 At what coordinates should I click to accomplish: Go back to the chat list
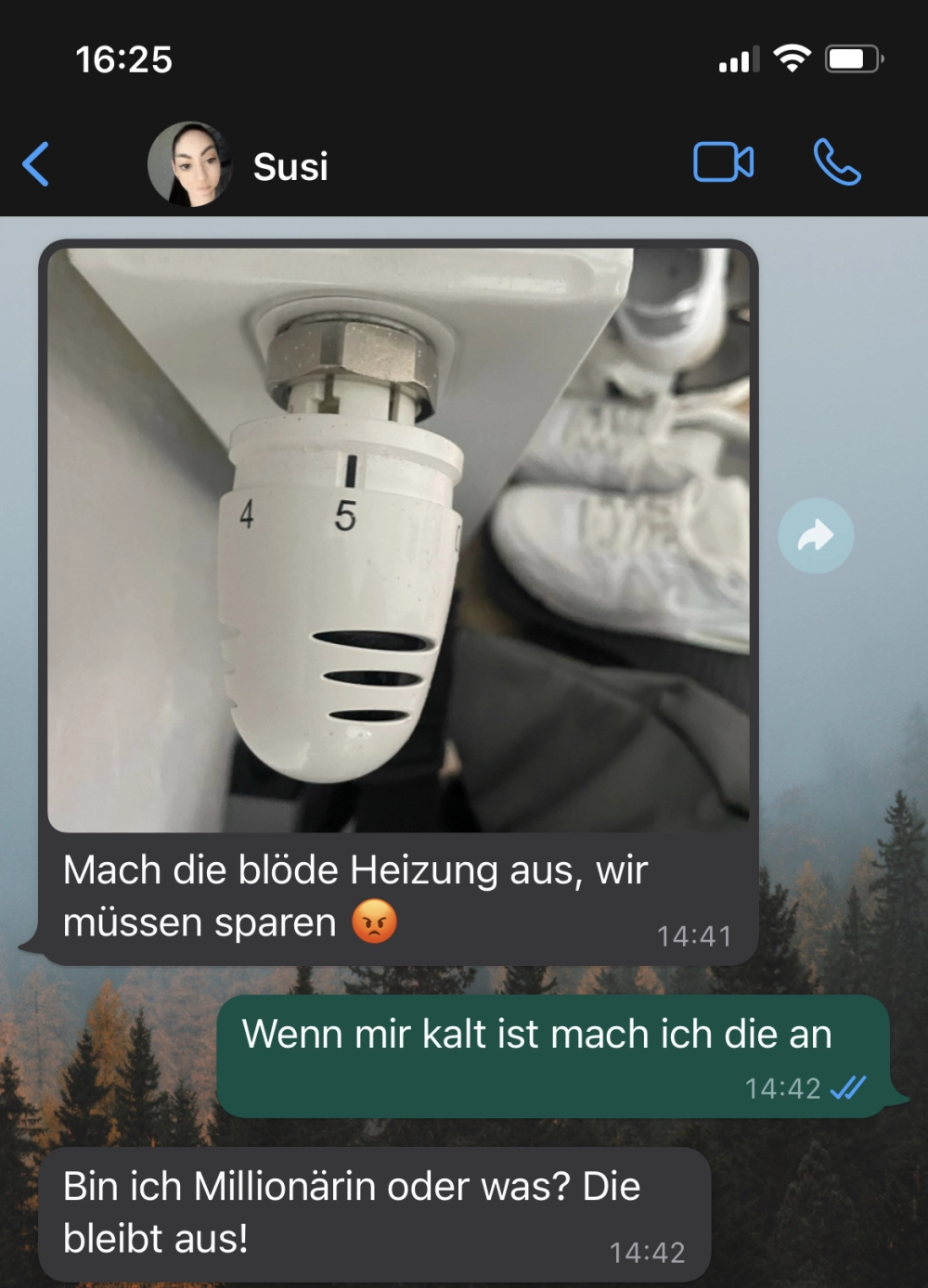click(36, 164)
